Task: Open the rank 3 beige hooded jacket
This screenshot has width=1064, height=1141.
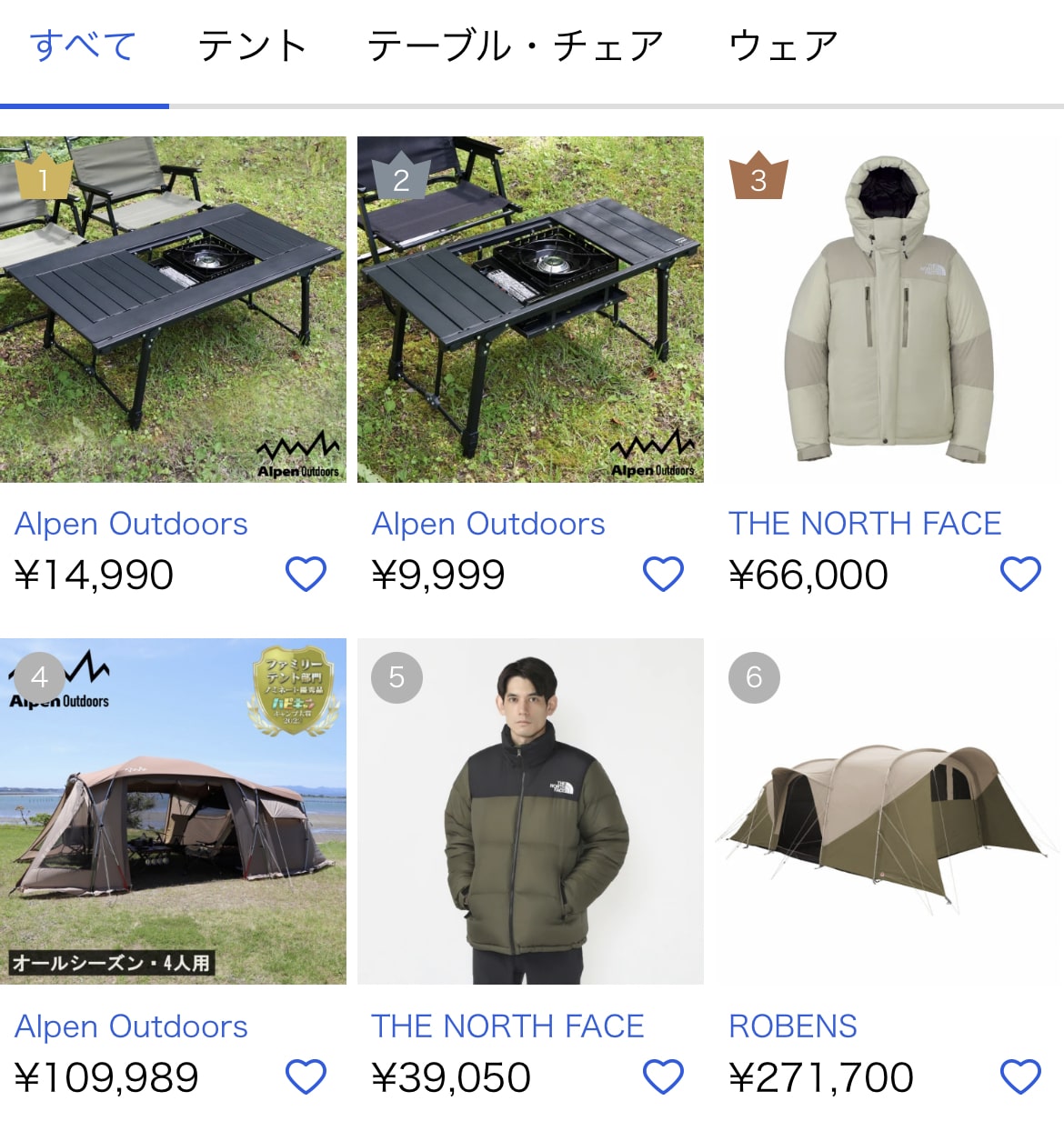Action: 888,309
